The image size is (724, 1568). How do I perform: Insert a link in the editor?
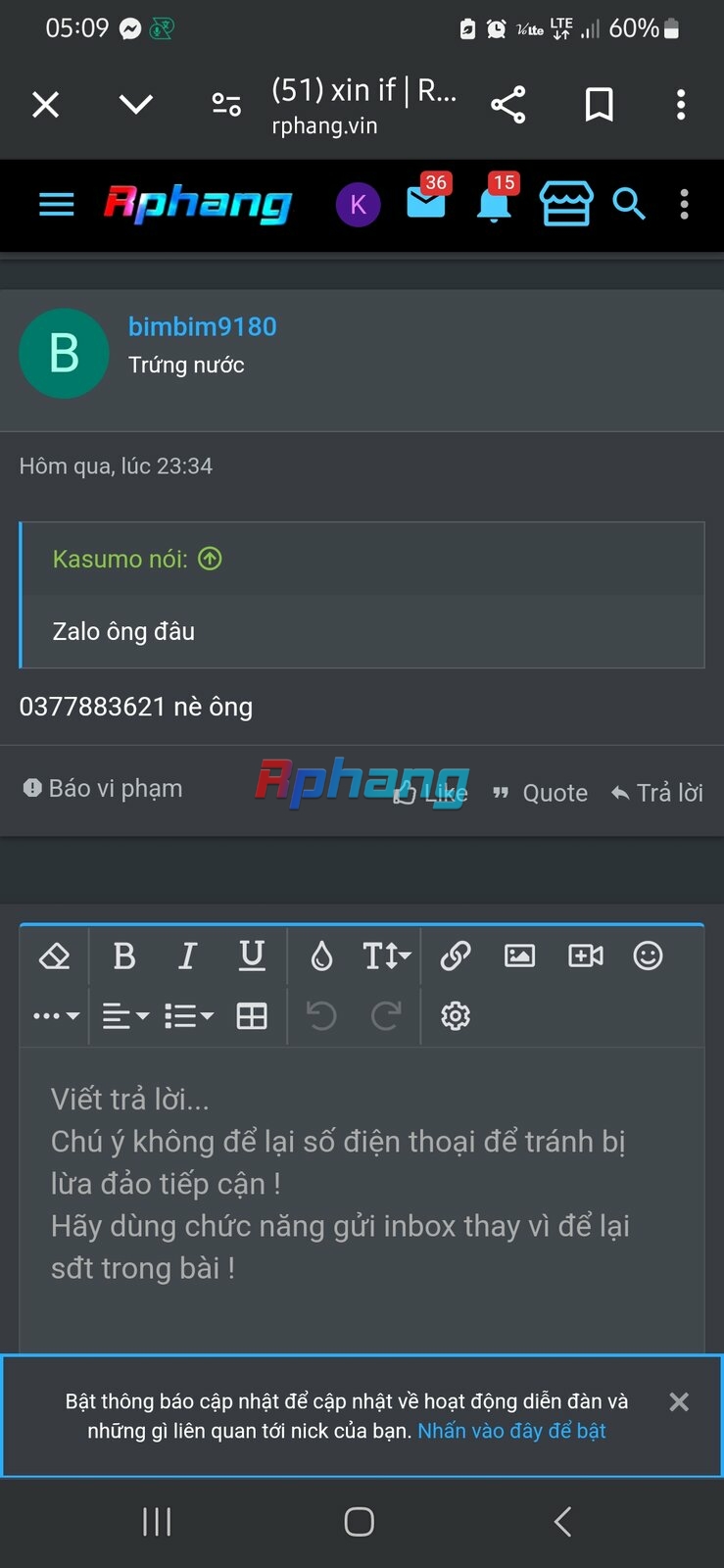(x=456, y=955)
